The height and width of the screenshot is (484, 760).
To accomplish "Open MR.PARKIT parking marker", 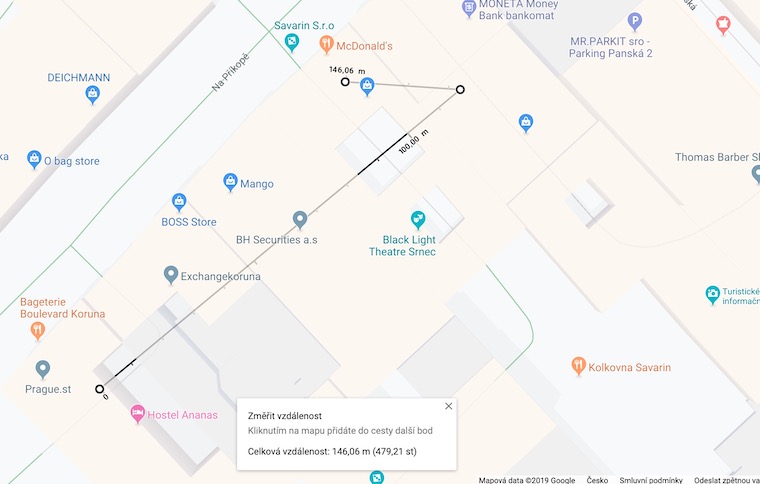I will 634,21.
